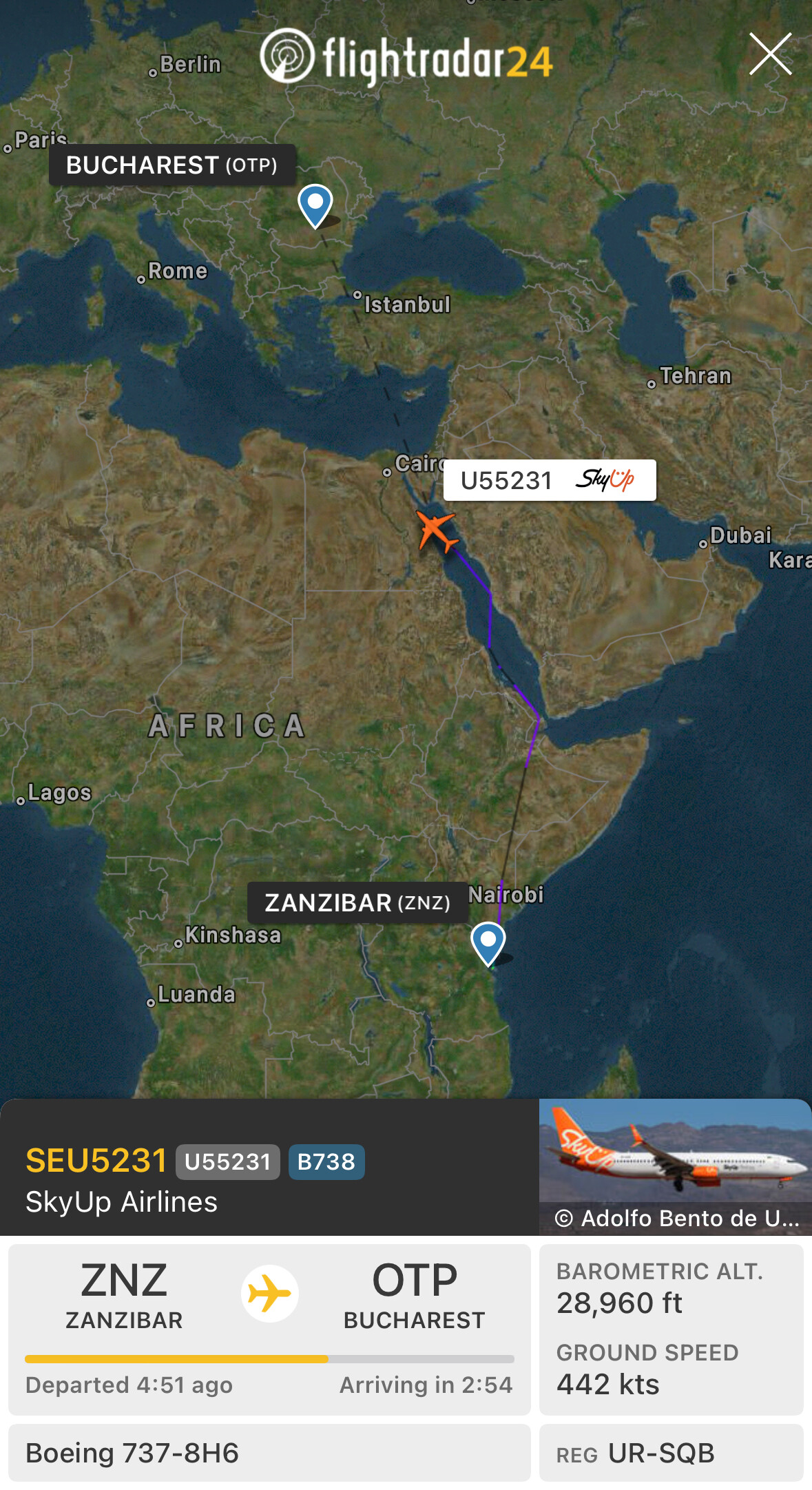The height and width of the screenshot is (1490, 812).
Task: Close the flight view
Action: (x=770, y=54)
